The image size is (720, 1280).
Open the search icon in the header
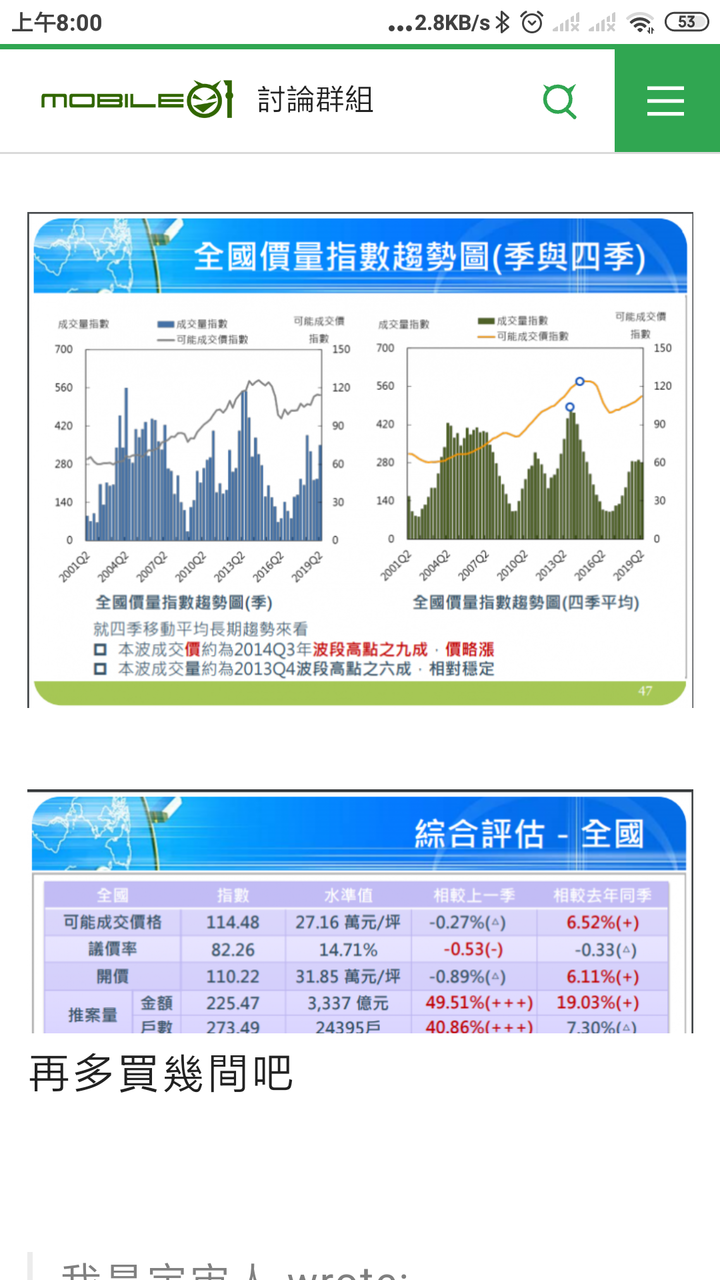[560, 100]
